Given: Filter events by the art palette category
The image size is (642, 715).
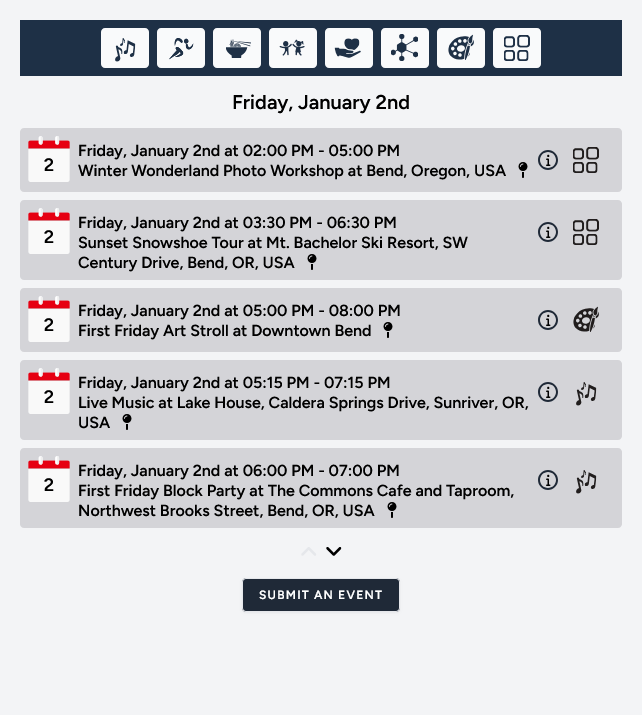Looking at the screenshot, I should coord(461,48).
